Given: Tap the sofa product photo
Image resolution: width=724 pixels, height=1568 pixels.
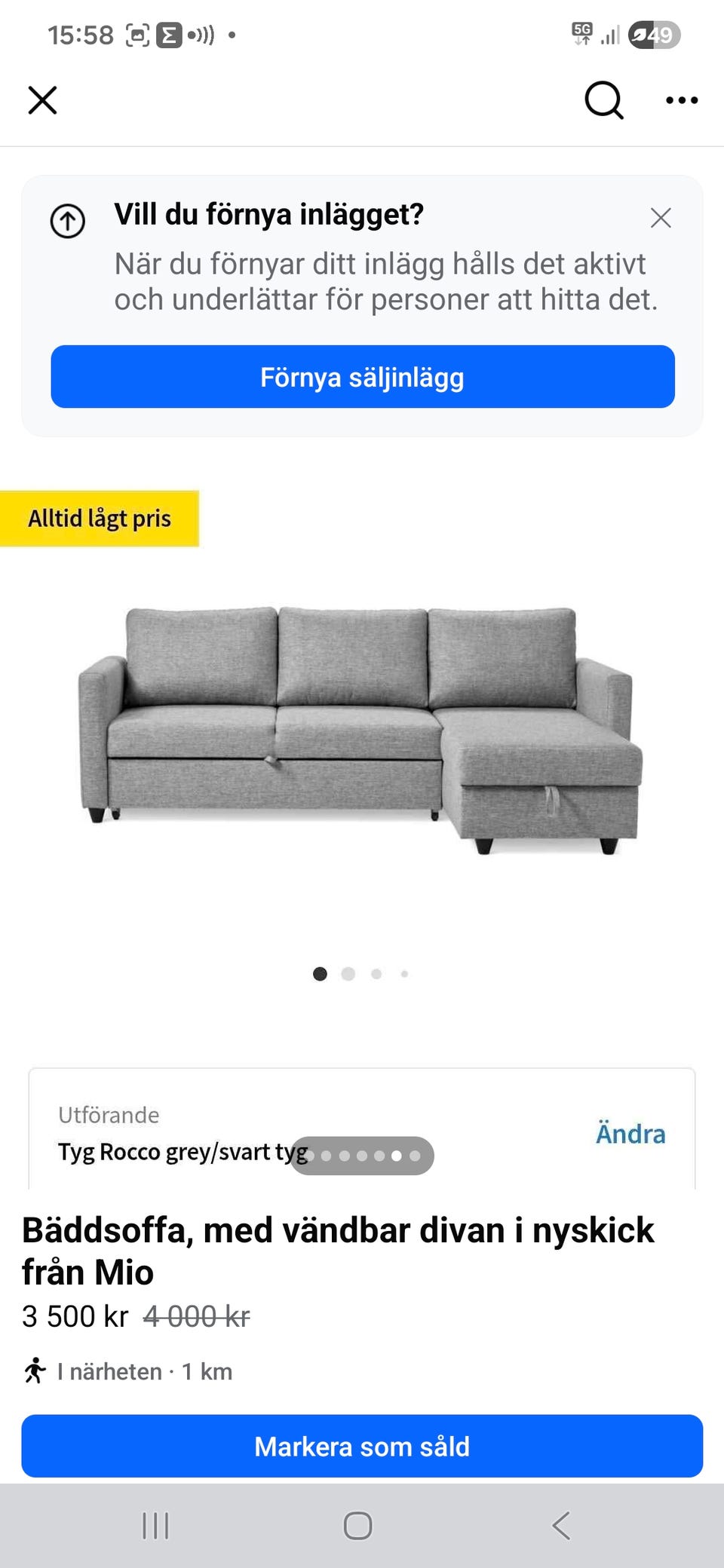Looking at the screenshot, I should point(362,731).
